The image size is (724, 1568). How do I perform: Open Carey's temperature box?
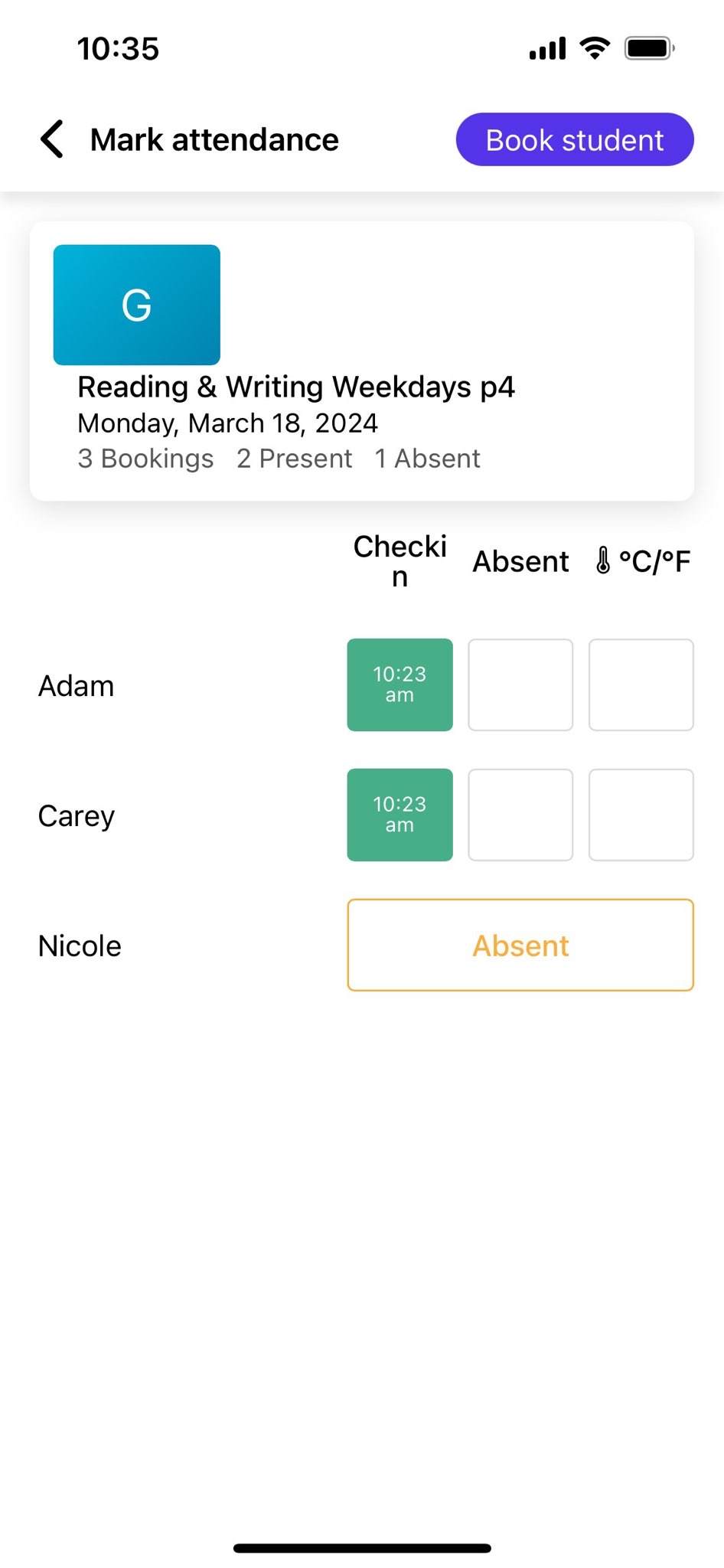point(641,815)
